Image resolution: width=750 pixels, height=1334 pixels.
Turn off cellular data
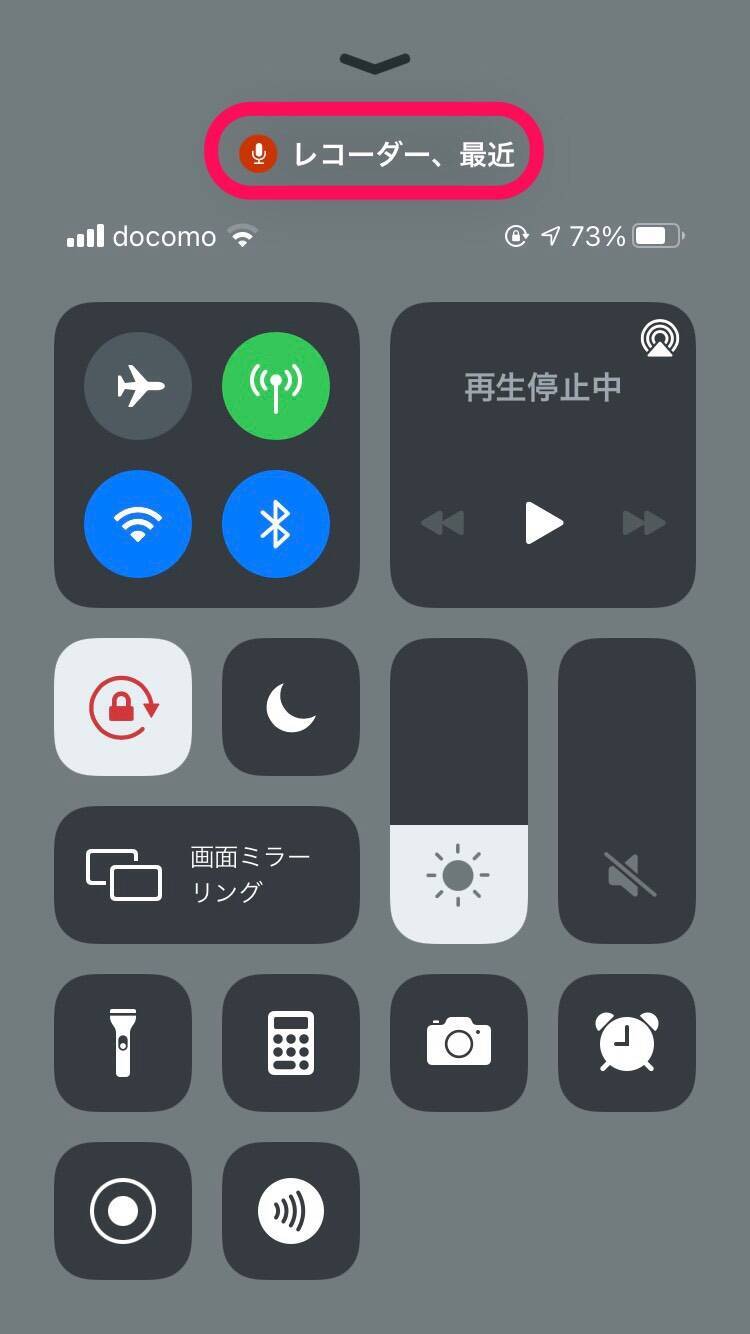tap(275, 386)
